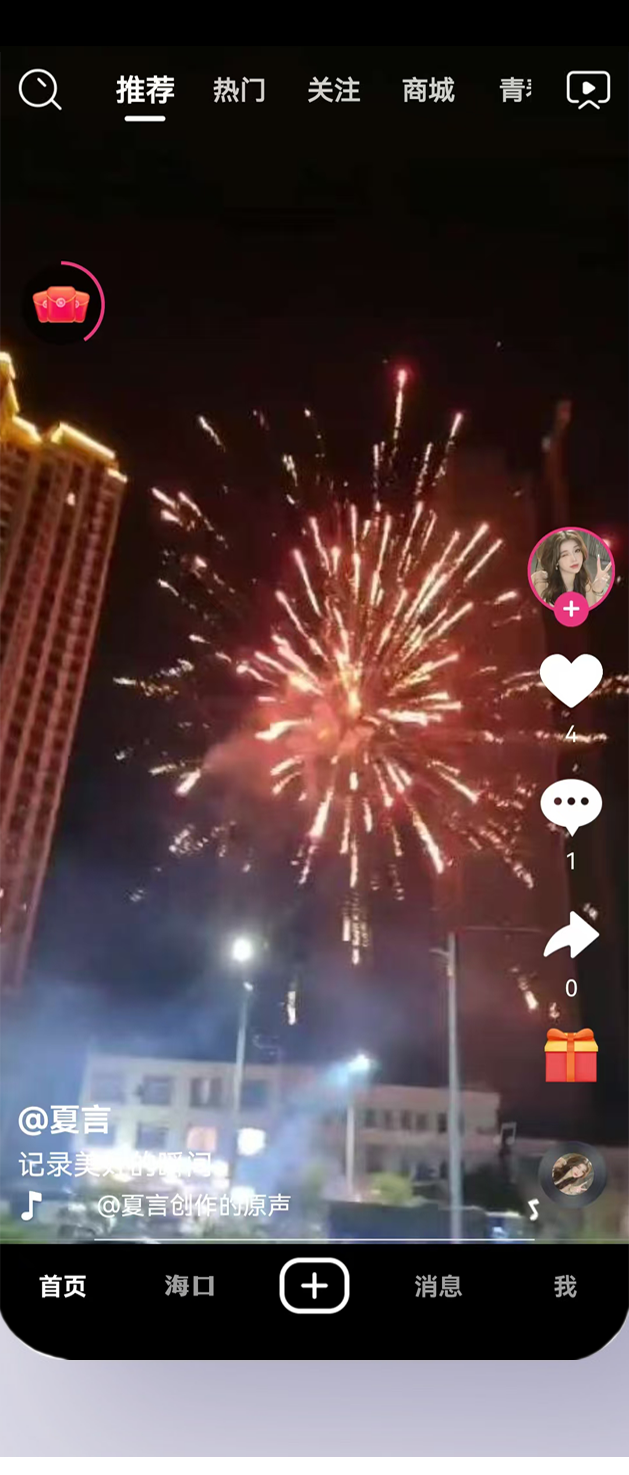Open the comments bubble

pyautogui.click(x=571, y=806)
